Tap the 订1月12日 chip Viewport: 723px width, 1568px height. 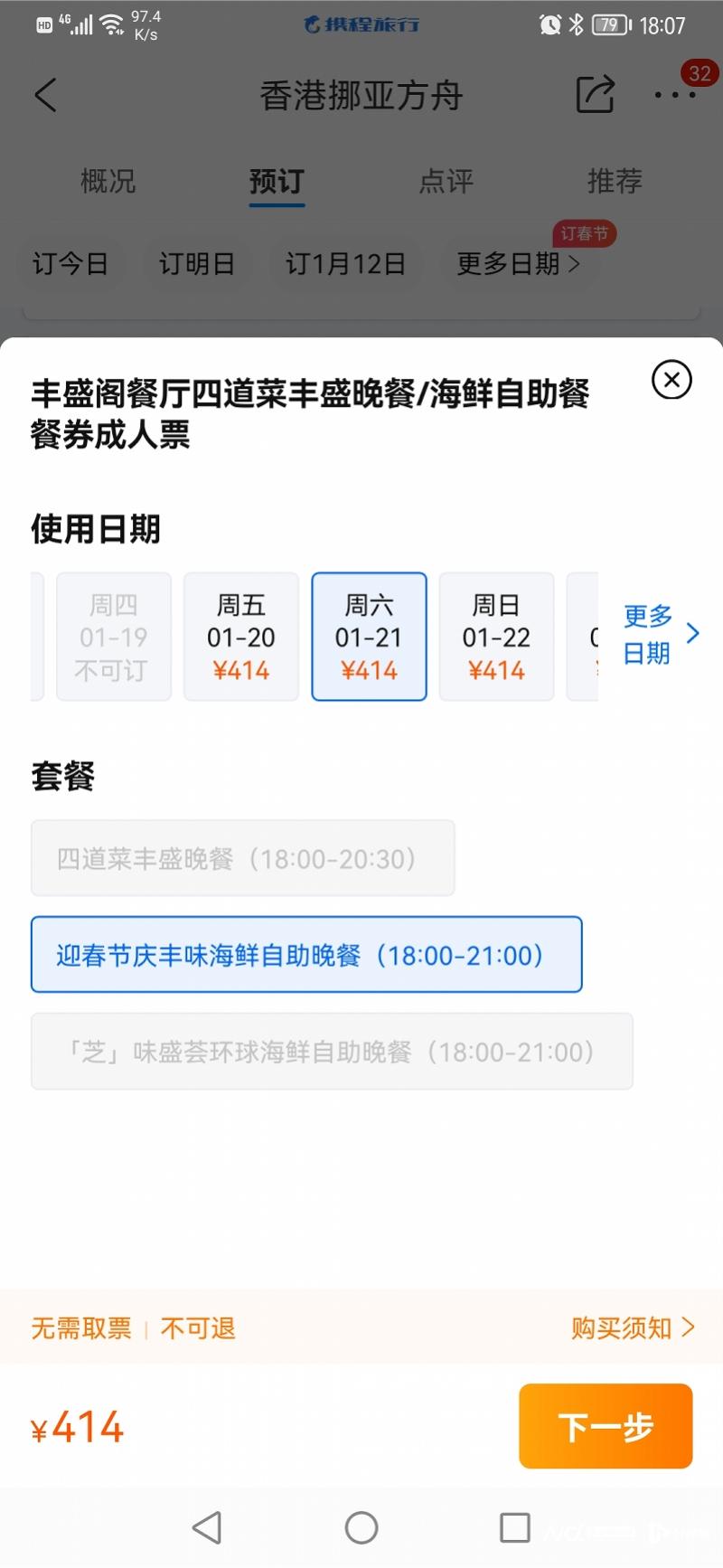point(345,264)
